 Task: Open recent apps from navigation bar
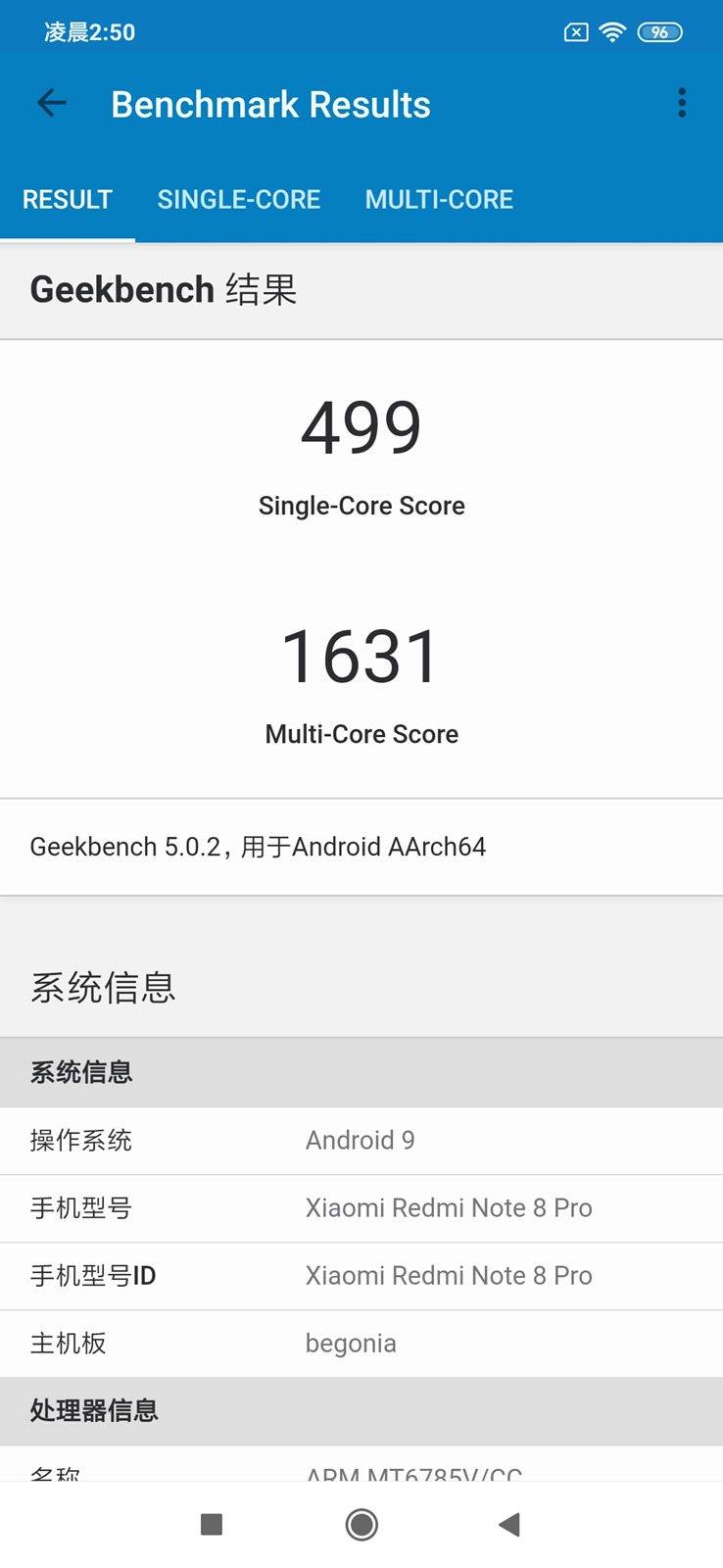pyautogui.click(x=212, y=1524)
